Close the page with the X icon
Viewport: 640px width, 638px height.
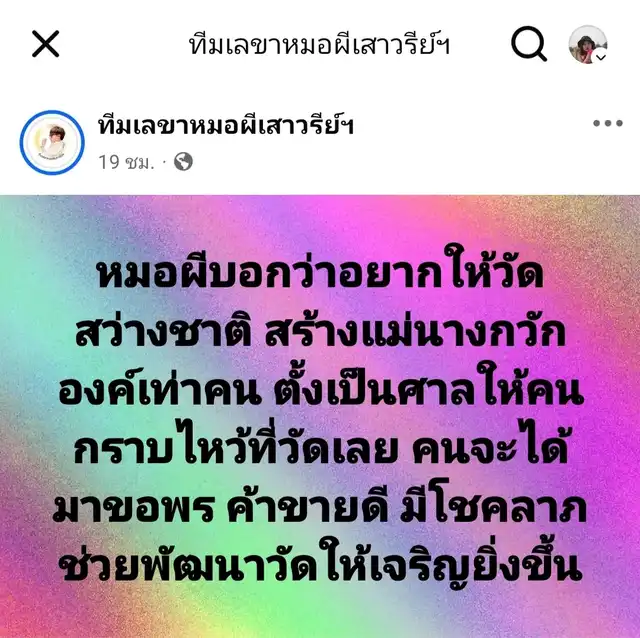[46, 44]
